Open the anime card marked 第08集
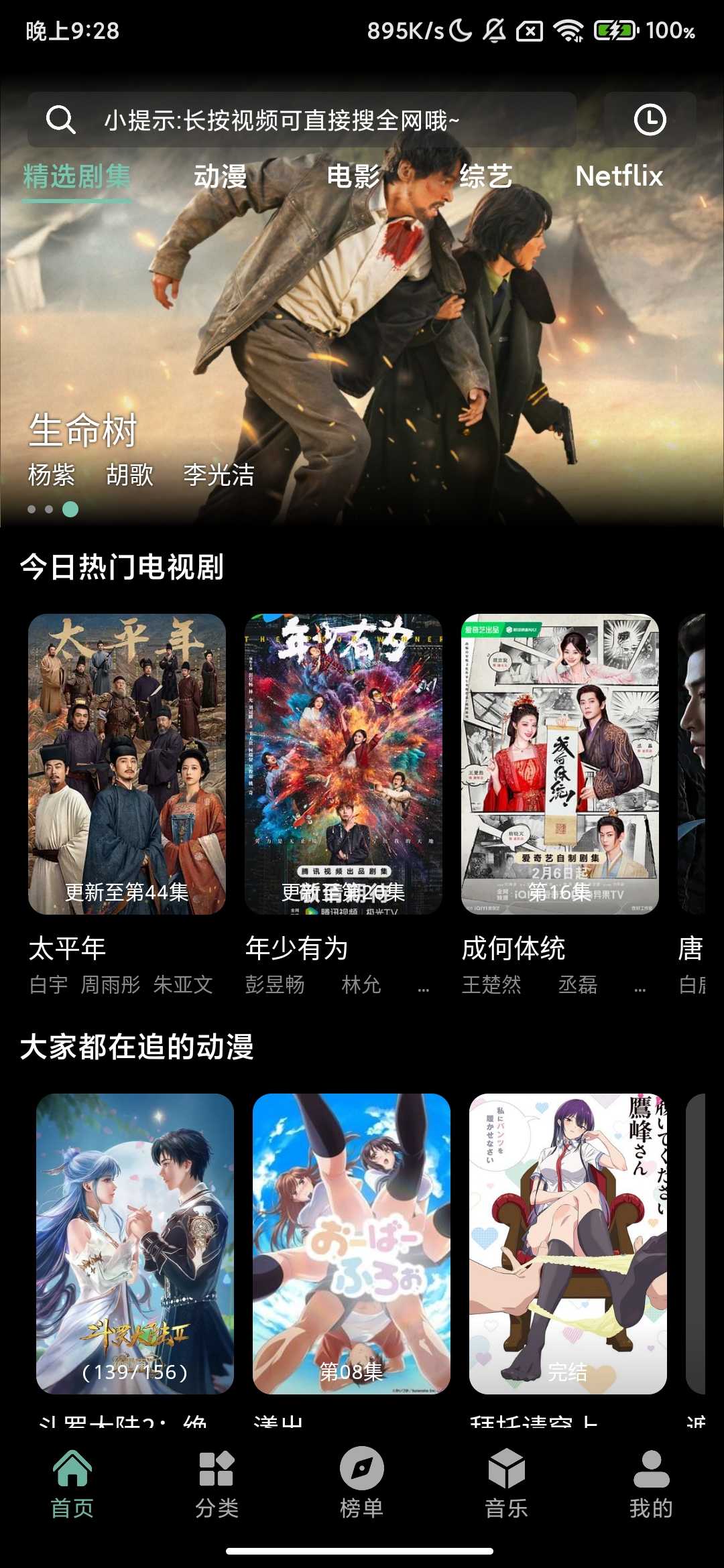The height and width of the screenshot is (1568, 724). (351, 1244)
